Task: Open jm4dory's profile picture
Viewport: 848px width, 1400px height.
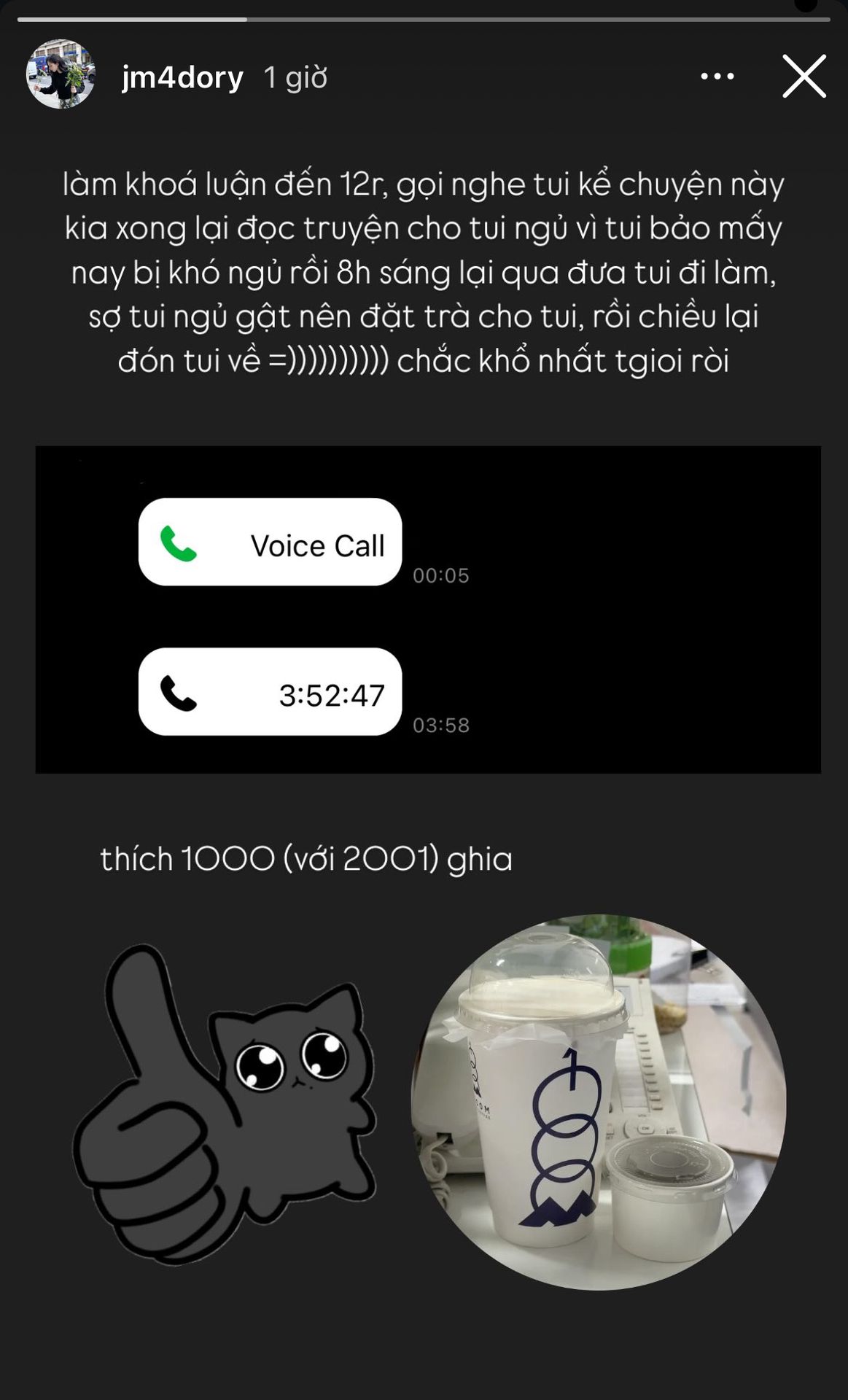Action: [61, 74]
